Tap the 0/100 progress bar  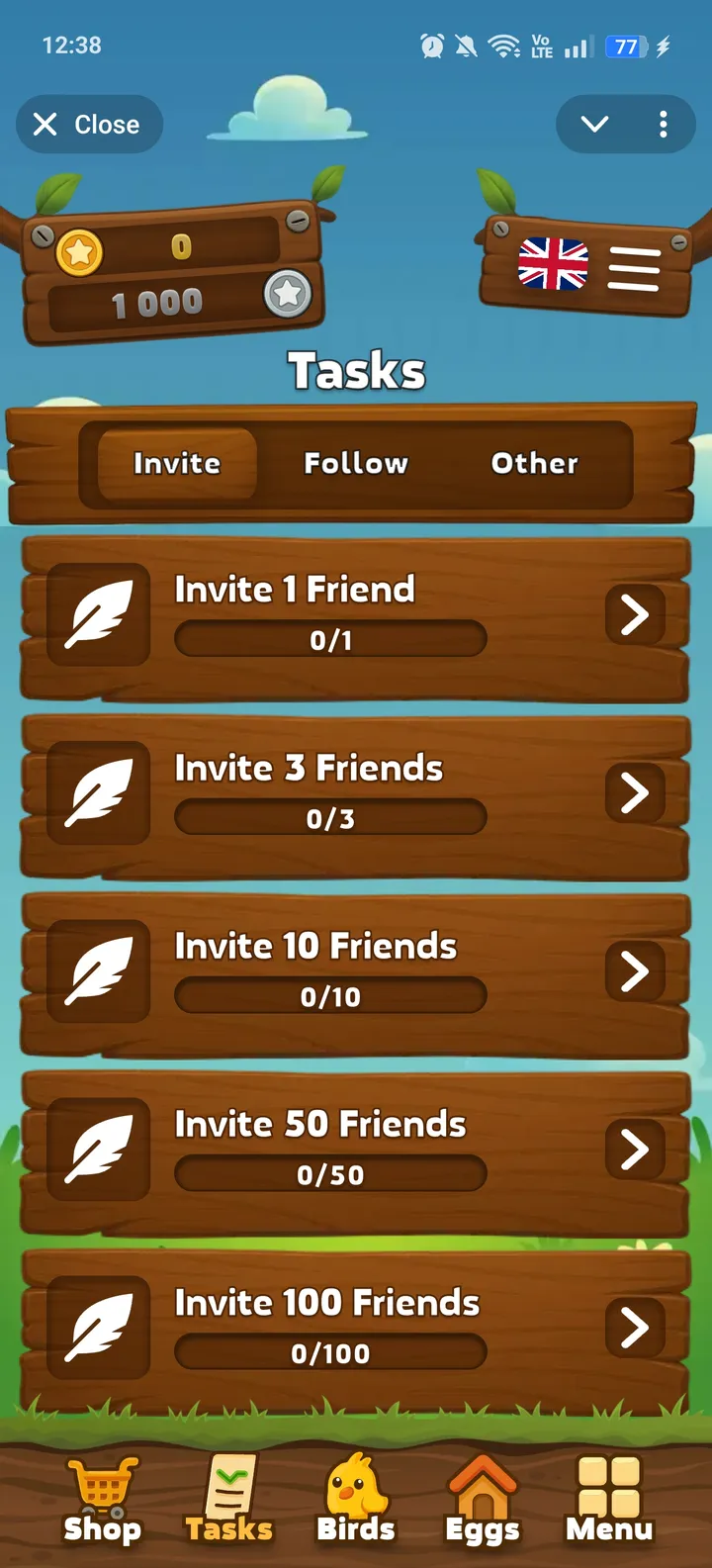coord(329,1353)
